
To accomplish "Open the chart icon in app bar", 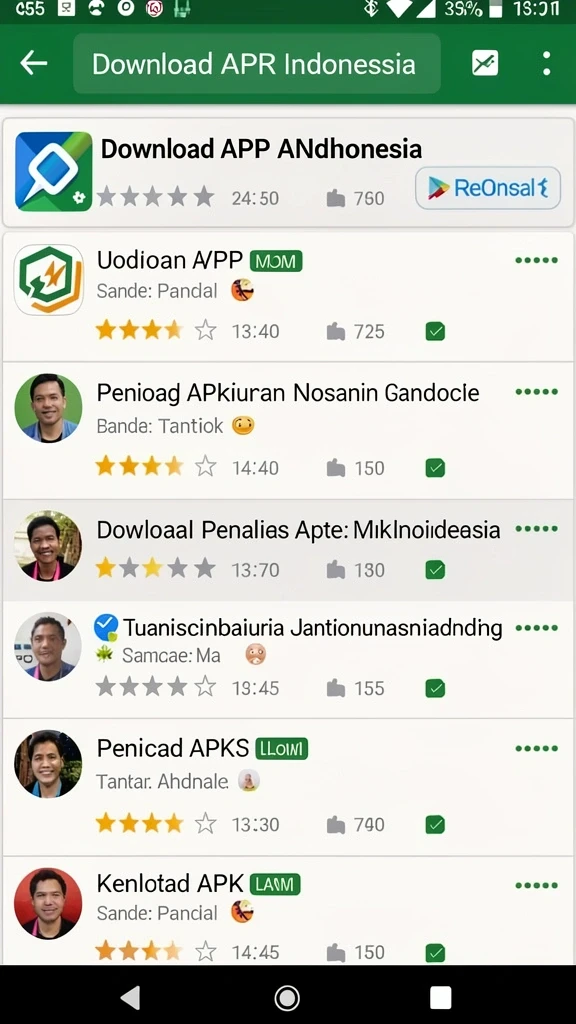I will click(485, 63).
